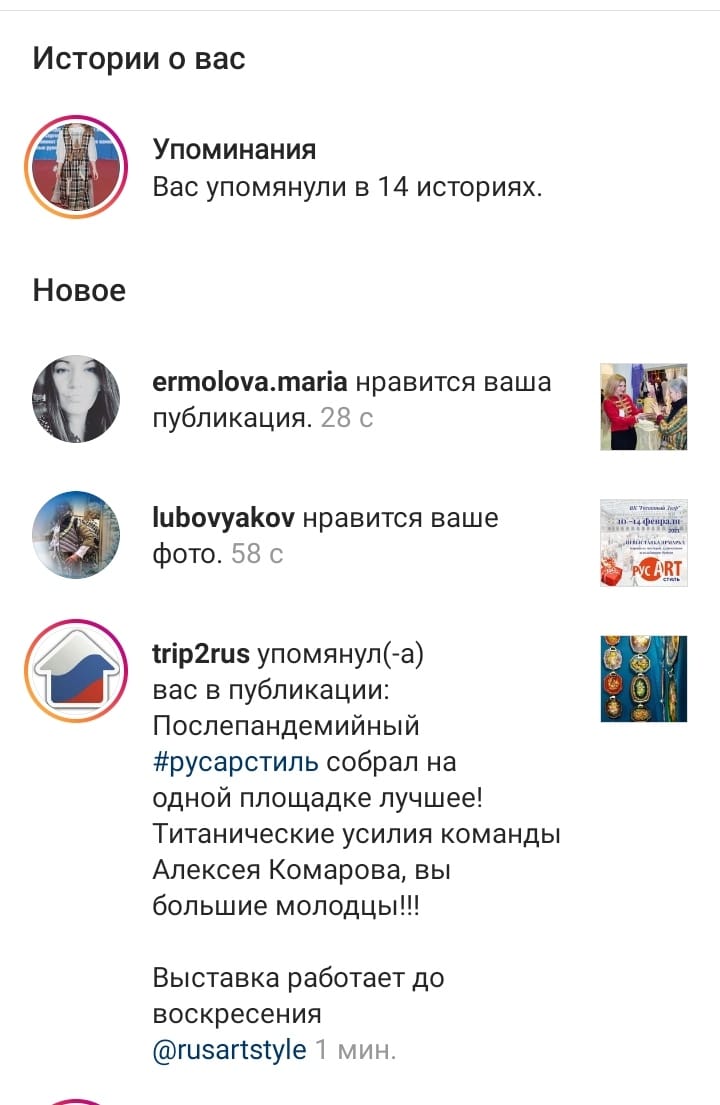Viewport: 720px width, 1105px height.
Task: Tap the ermolova.maria username
Action: [250, 382]
